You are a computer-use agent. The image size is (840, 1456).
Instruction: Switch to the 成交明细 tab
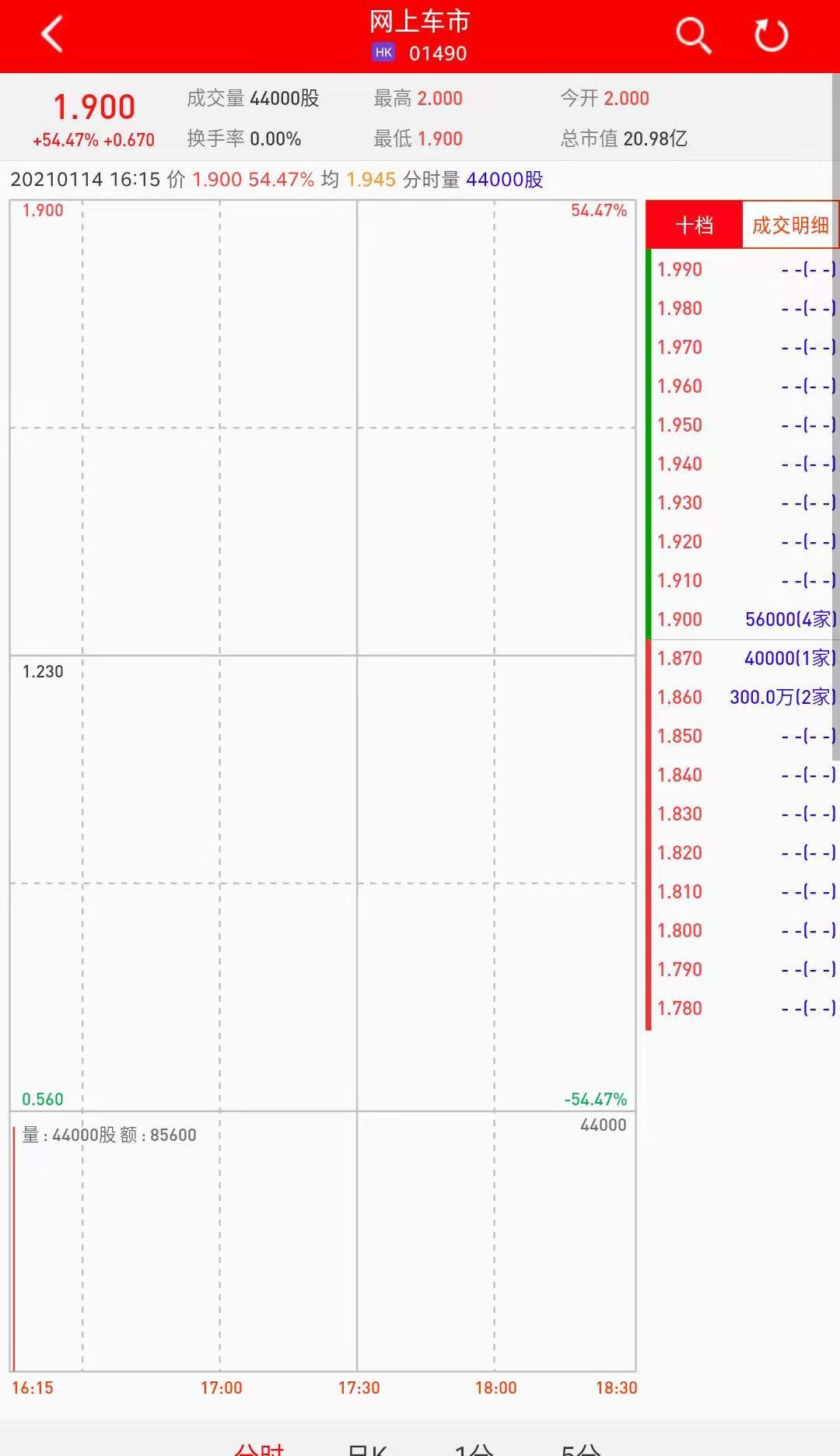[x=789, y=226]
